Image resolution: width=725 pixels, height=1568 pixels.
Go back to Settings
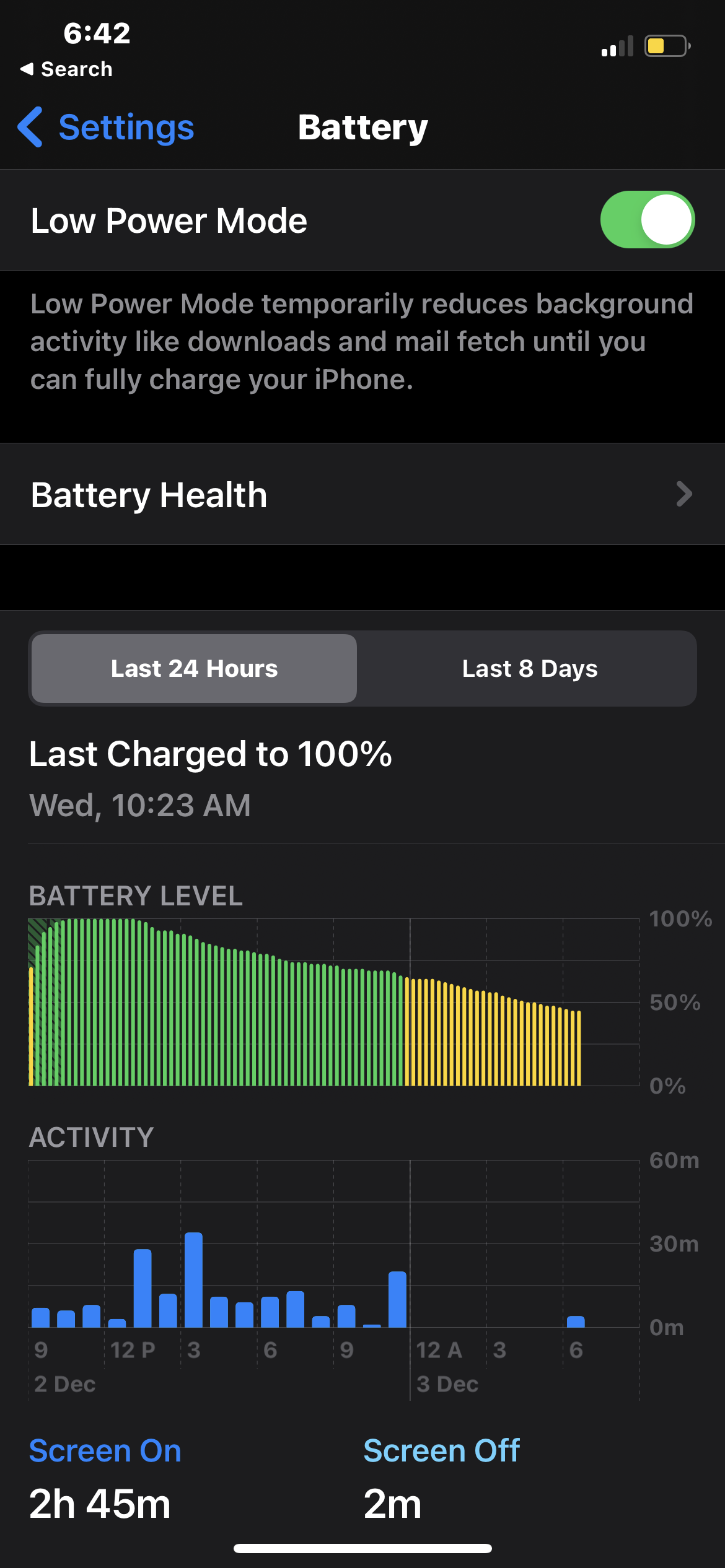point(107,128)
